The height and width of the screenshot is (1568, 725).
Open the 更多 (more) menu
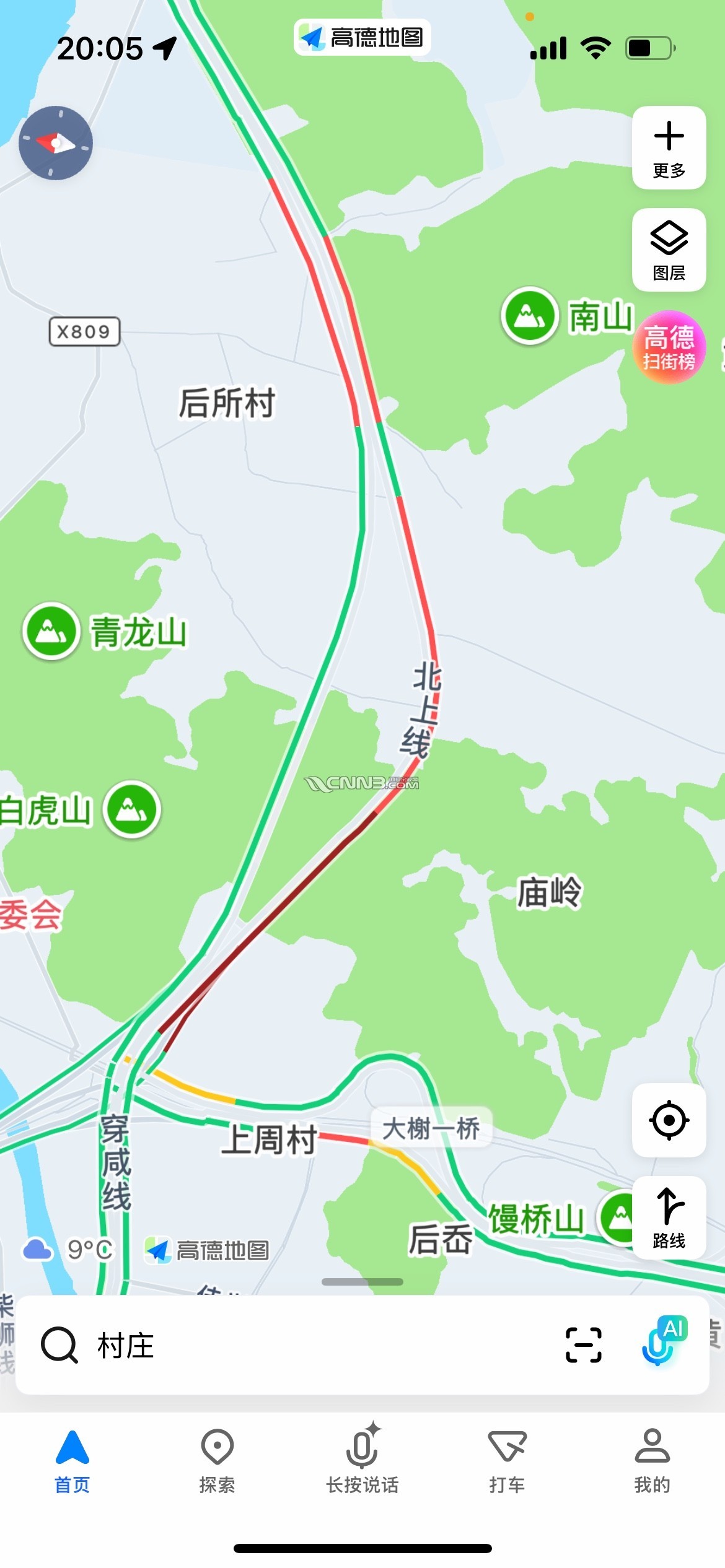[x=669, y=148]
